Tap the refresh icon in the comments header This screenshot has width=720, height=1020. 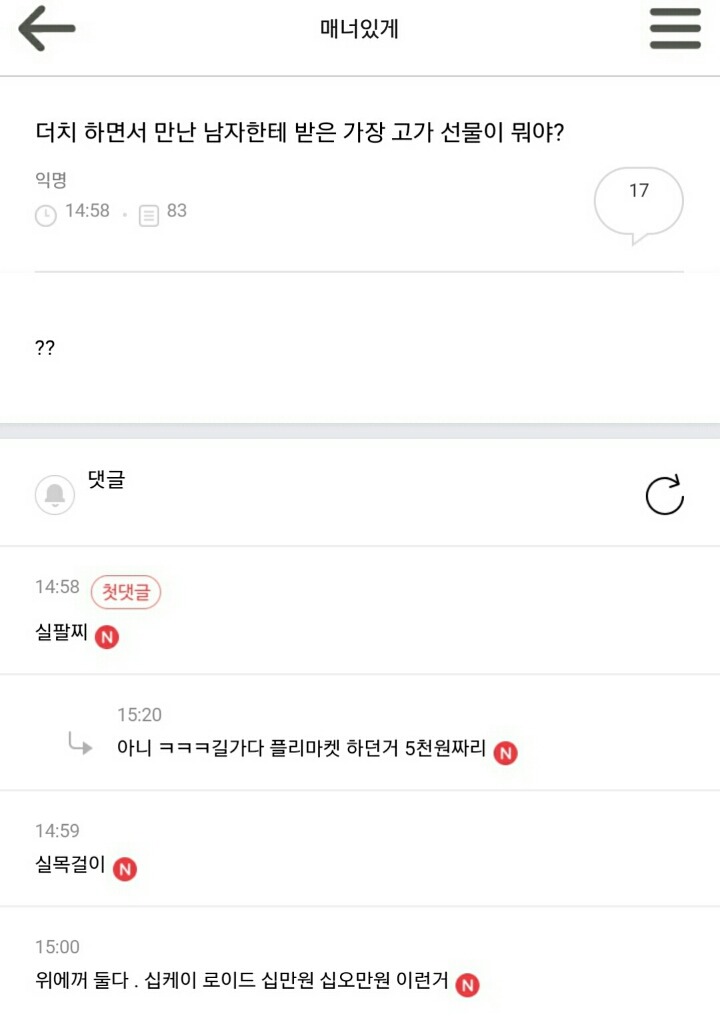(666, 492)
